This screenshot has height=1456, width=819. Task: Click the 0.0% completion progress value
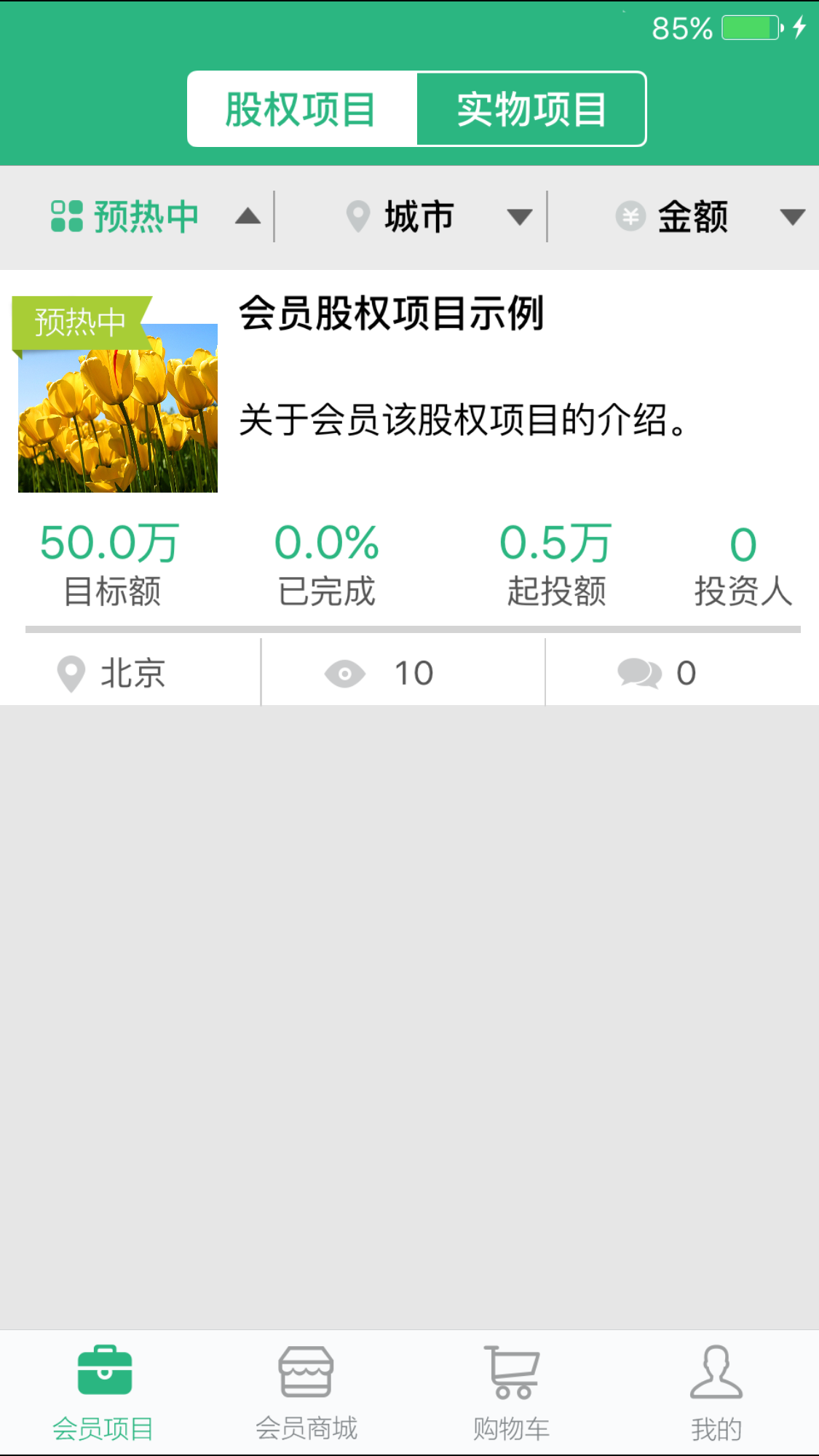click(x=326, y=542)
